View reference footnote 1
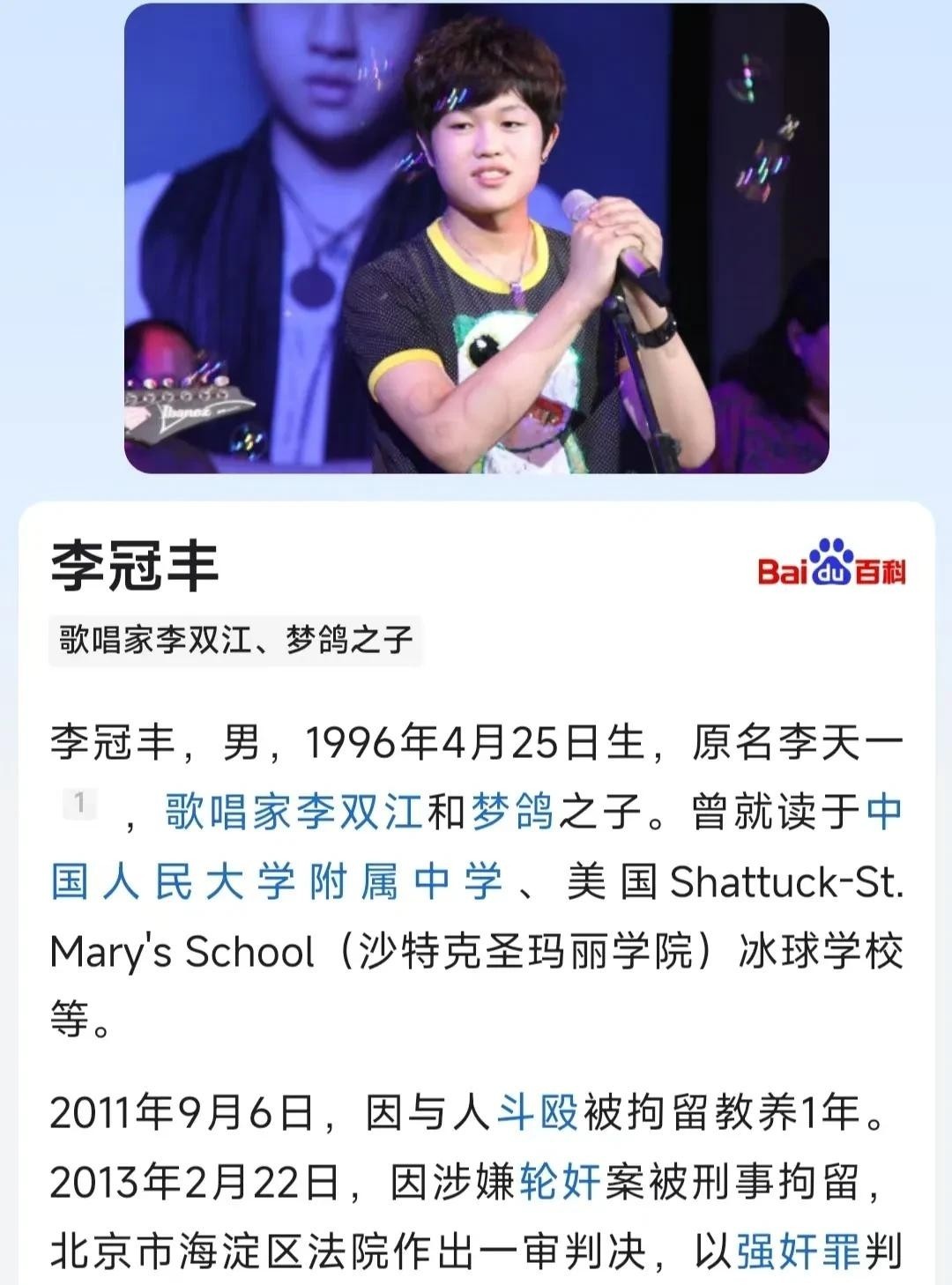 tap(79, 803)
